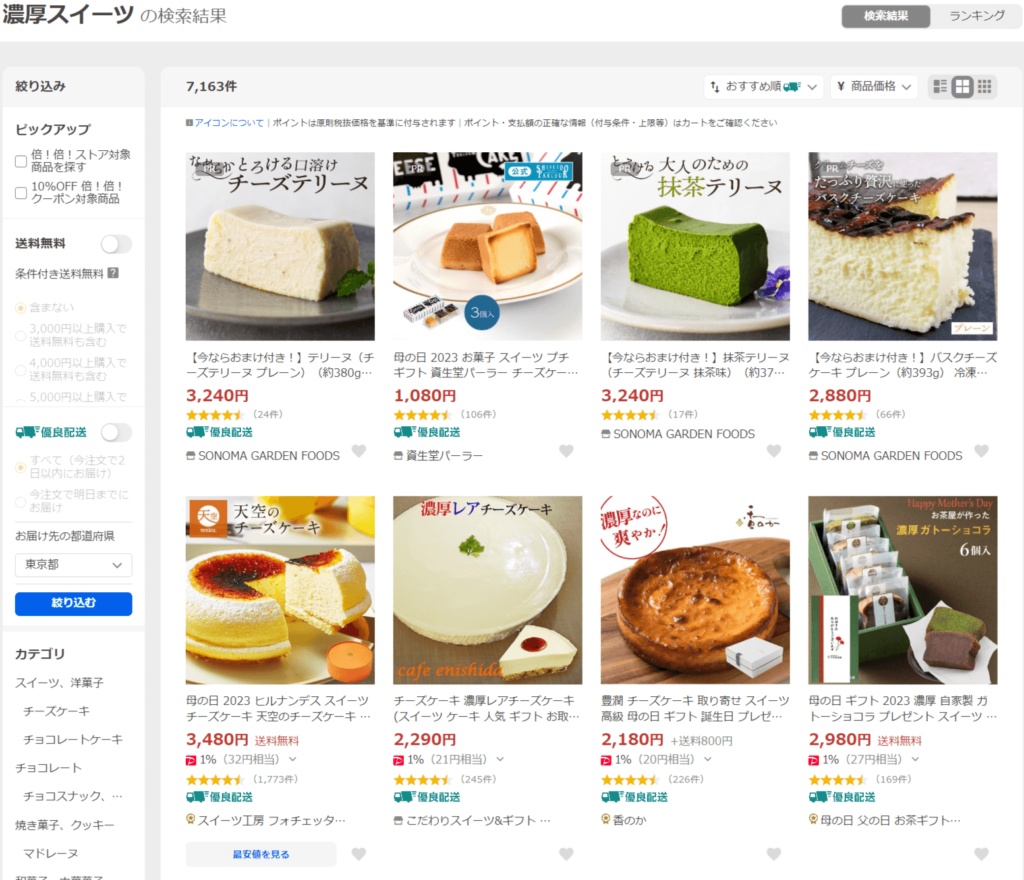Image resolution: width=1024 pixels, height=880 pixels.
Task: Open 資生堂パーラー チーズケーキ product card
Action: pos(487,247)
